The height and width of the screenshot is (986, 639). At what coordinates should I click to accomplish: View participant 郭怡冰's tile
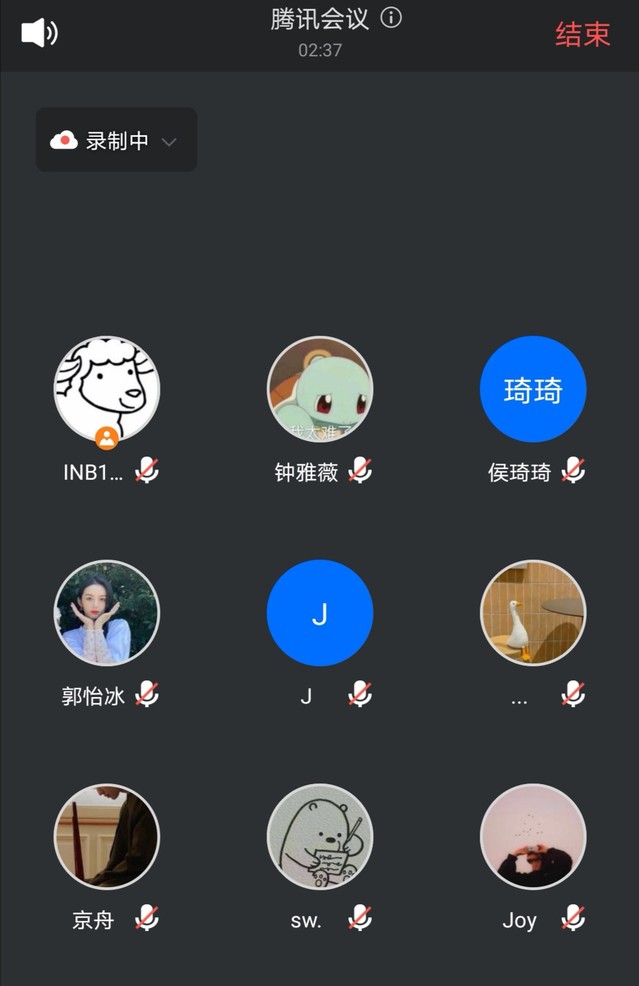(x=106, y=613)
